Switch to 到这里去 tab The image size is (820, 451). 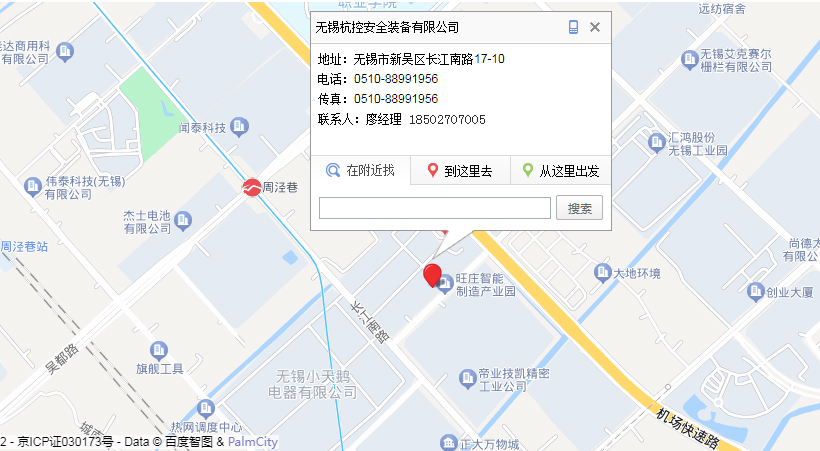(460, 171)
